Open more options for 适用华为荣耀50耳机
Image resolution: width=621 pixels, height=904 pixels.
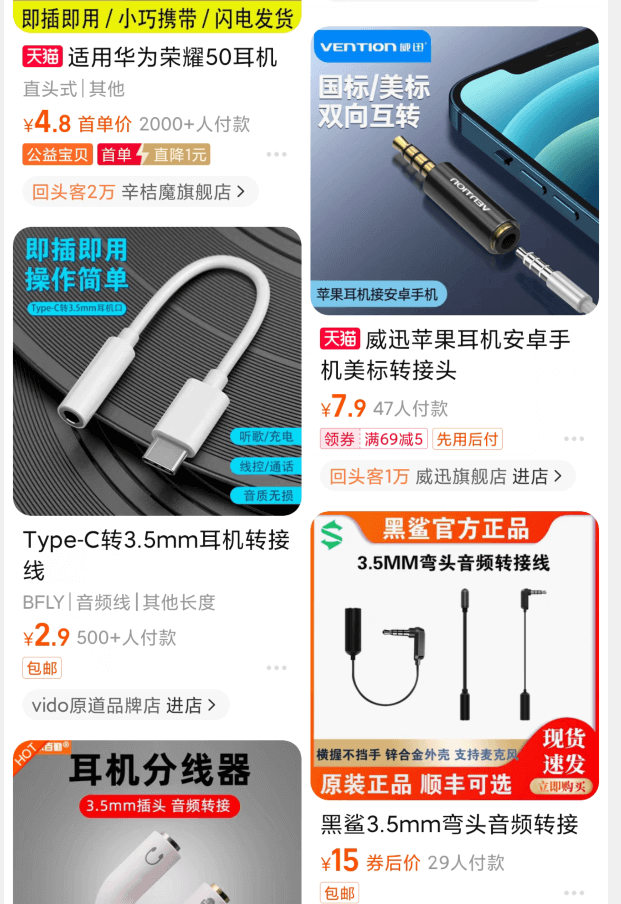(x=276, y=155)
